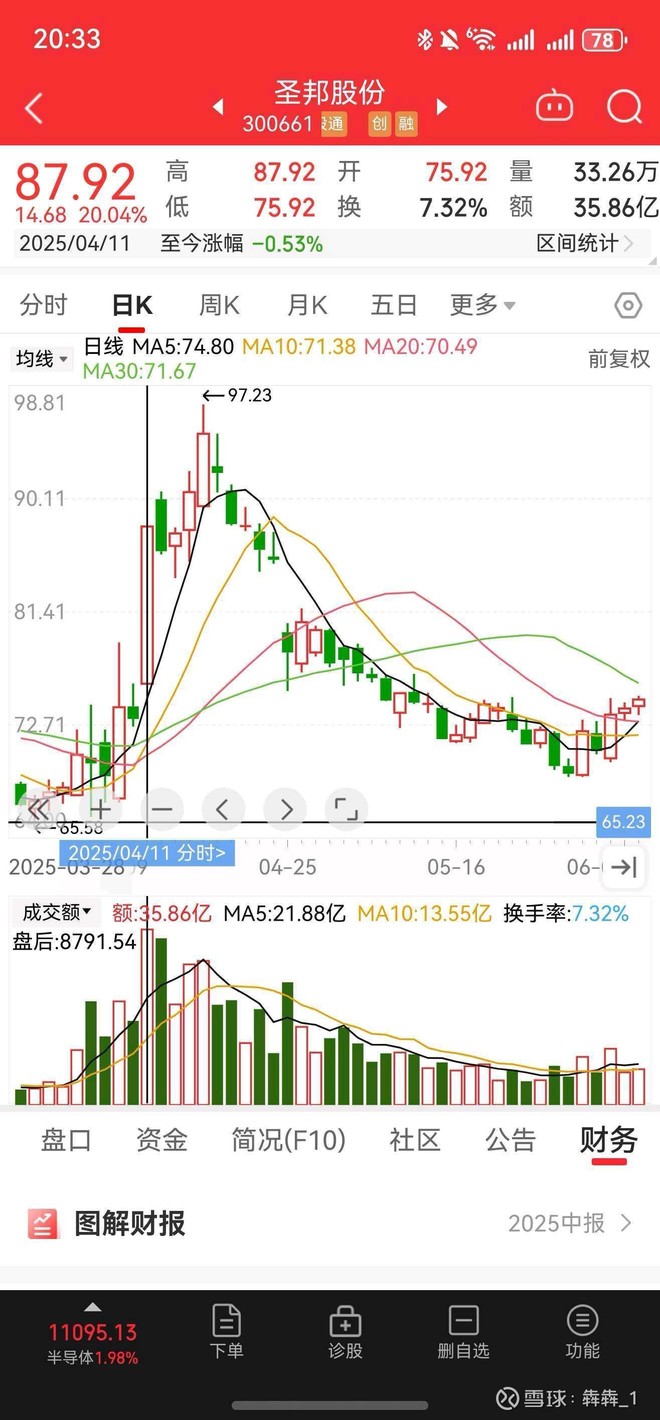
Task: Select the 周K weekly chart tab
Action: pyautogui.click(x=219, y=305)
